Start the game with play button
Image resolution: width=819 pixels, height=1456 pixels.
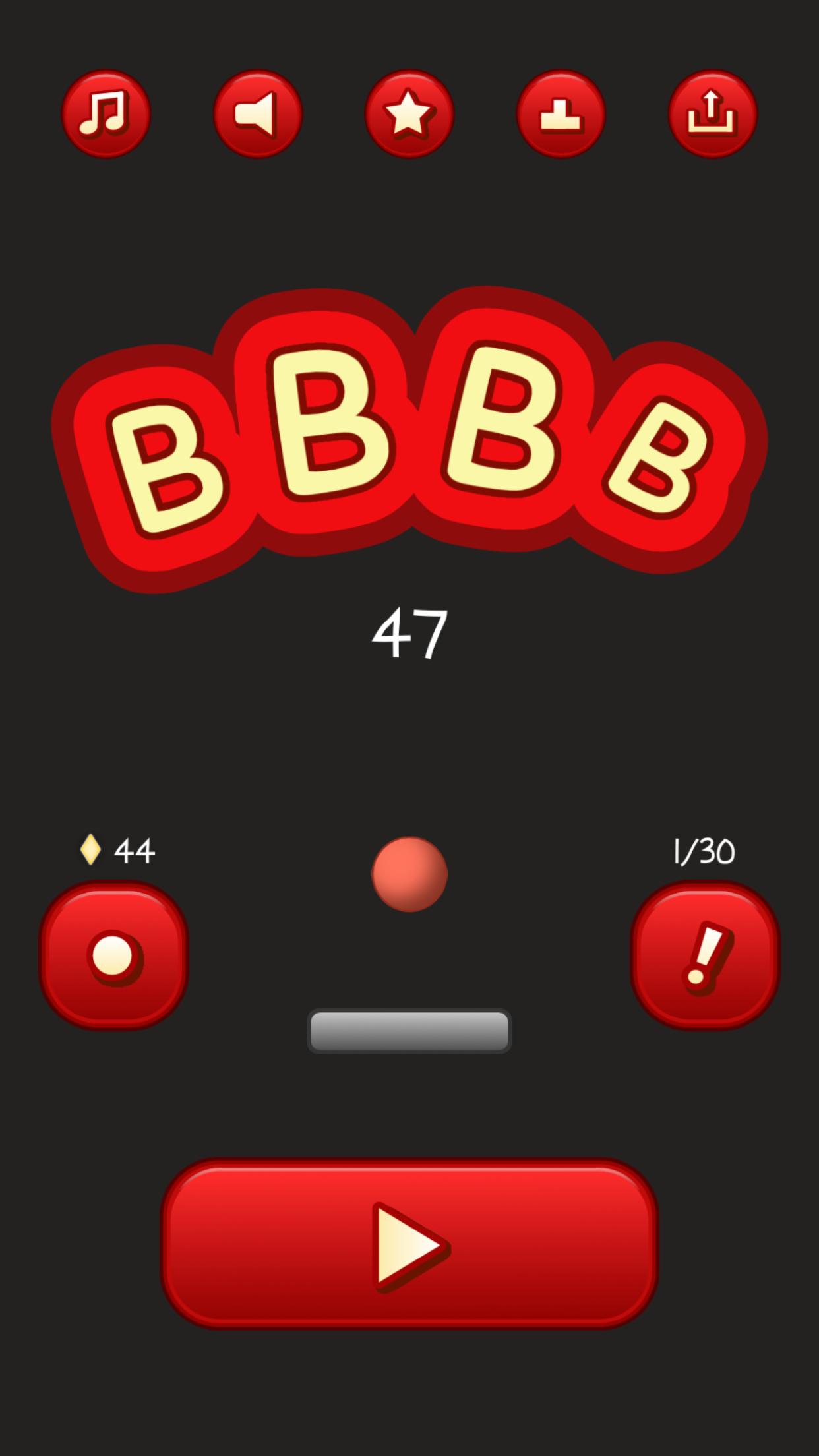click(x=409, y=1245)
